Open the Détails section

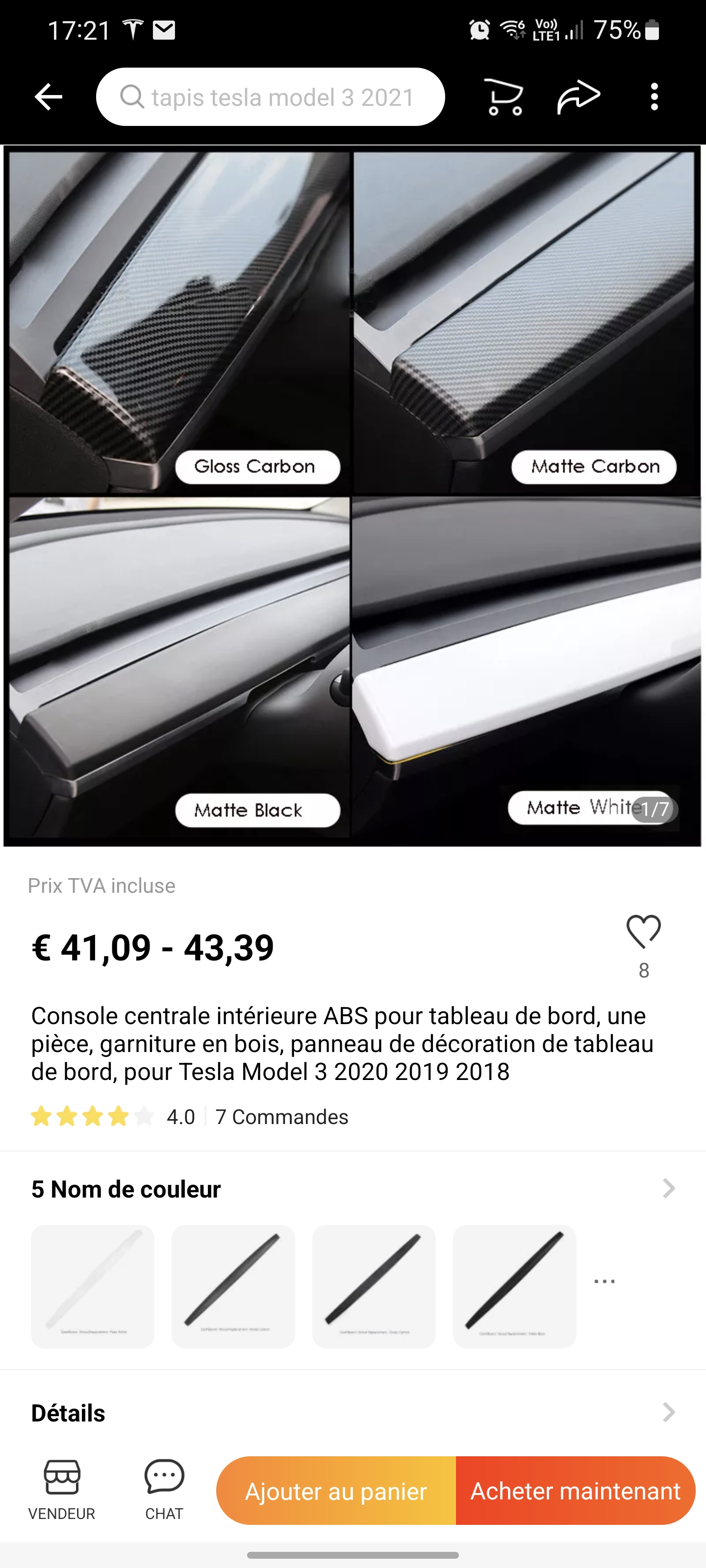[668, 1412]
